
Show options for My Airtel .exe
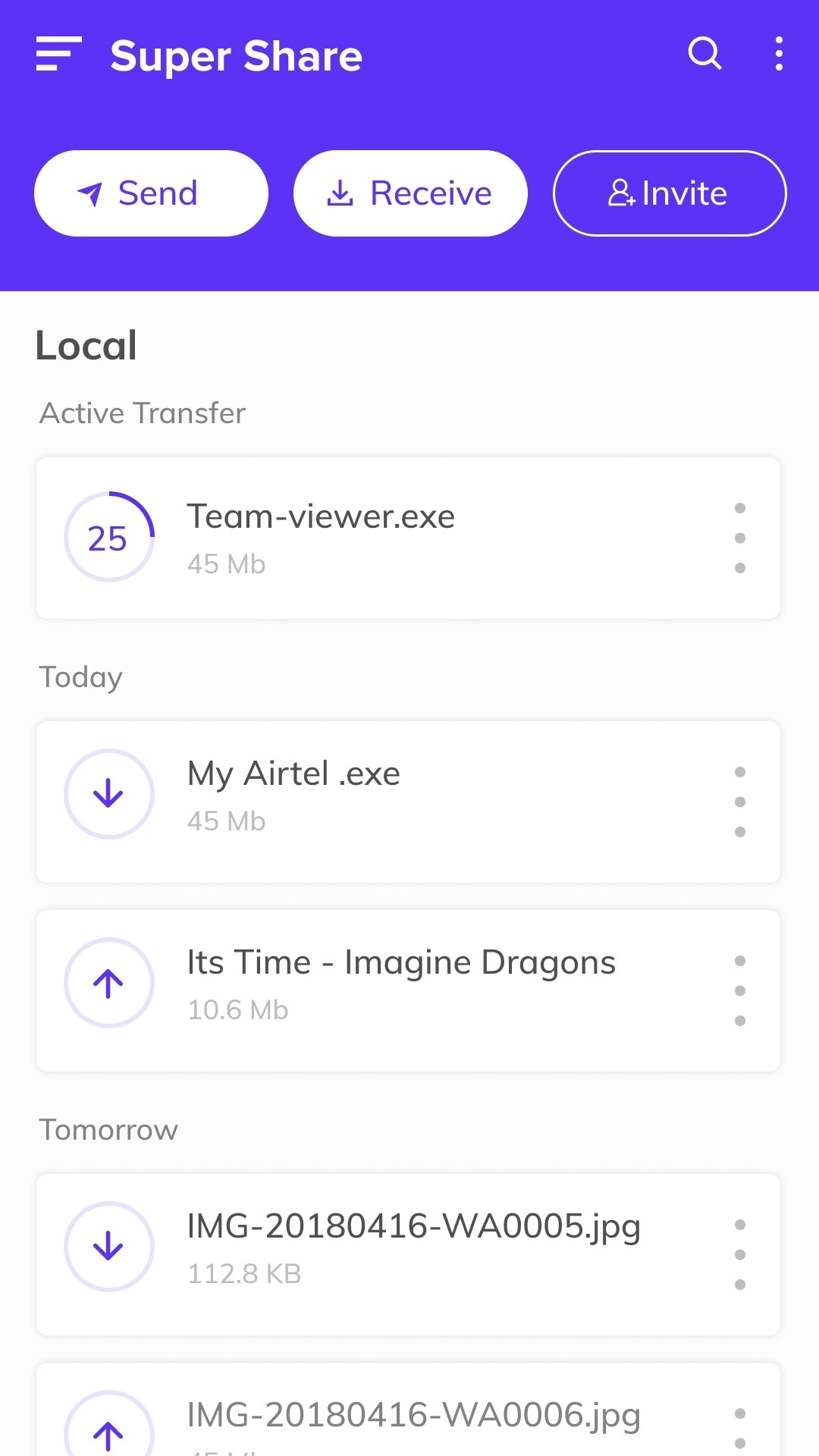pos(740,802)
